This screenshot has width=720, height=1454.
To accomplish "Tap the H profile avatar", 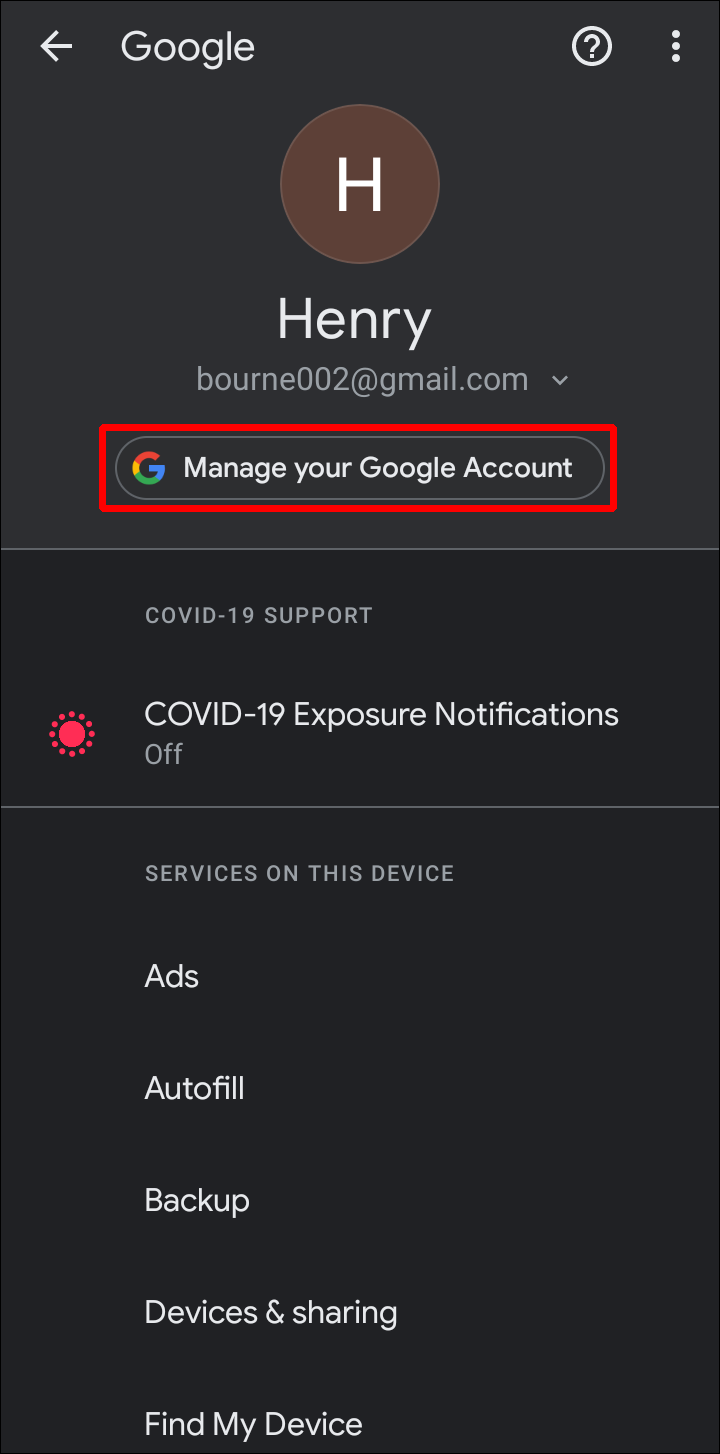I will pos(360,184).
